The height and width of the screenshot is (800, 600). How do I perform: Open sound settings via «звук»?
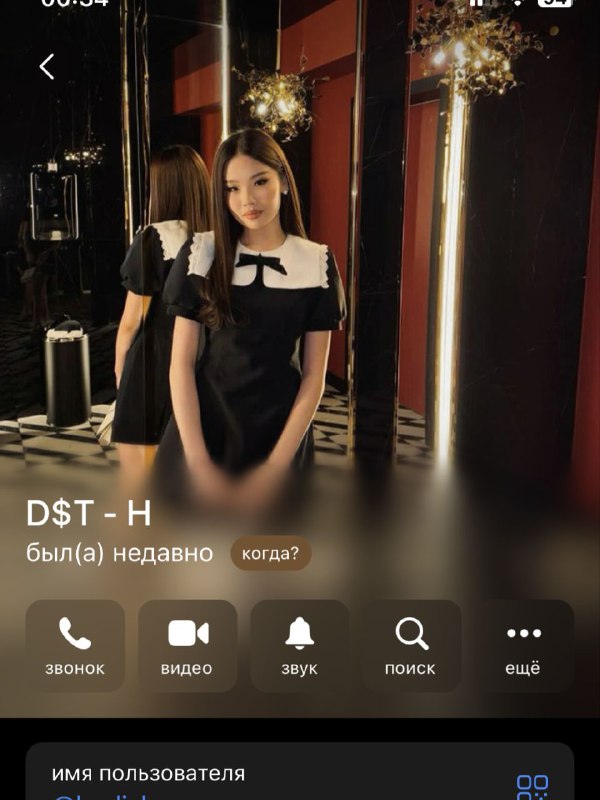299,646
